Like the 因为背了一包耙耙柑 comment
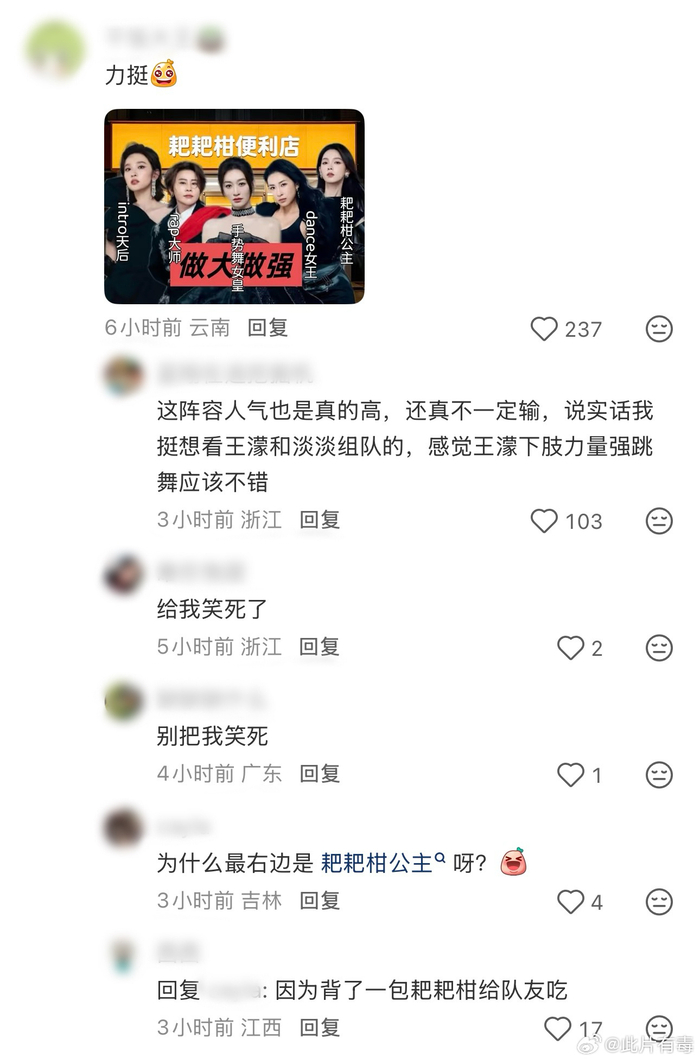 pyautogui.click(x=557, y=1029)
